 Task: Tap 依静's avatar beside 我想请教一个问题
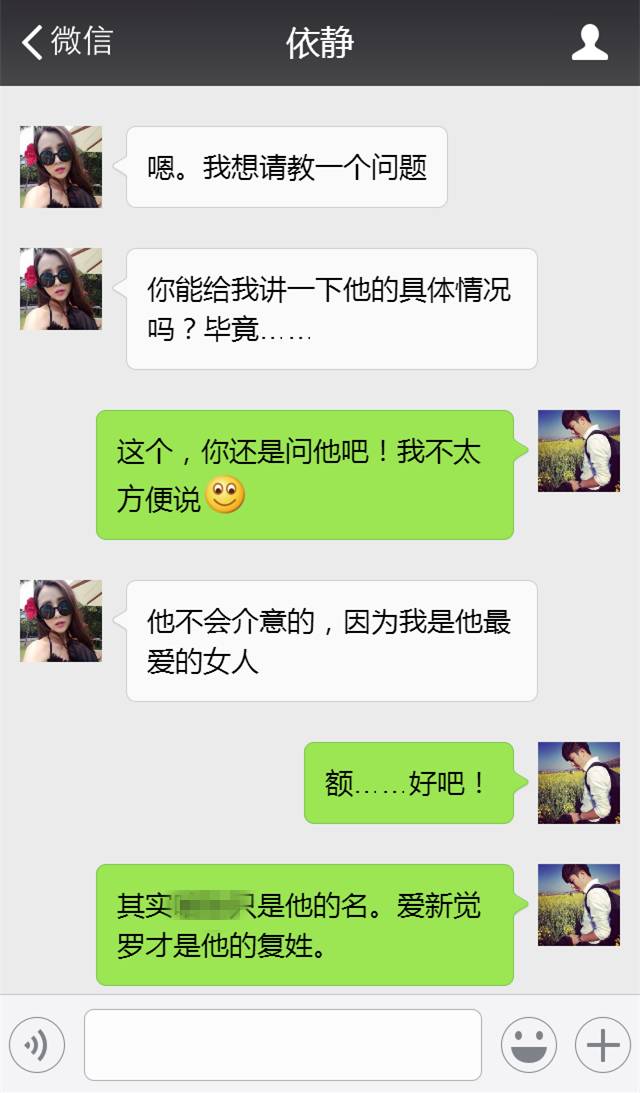(61, 167)
